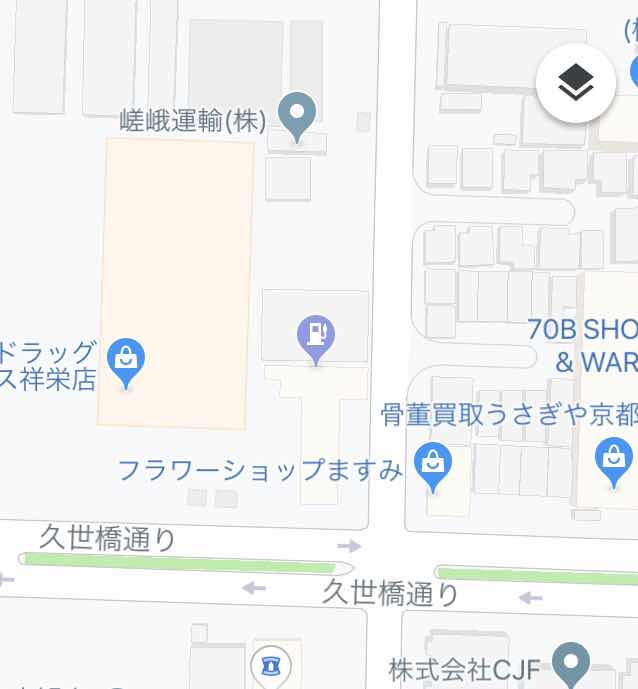Screen dimensions: 638x689
Task: Tap the police box pin below 久世橋通り
Action: point(270,665)
